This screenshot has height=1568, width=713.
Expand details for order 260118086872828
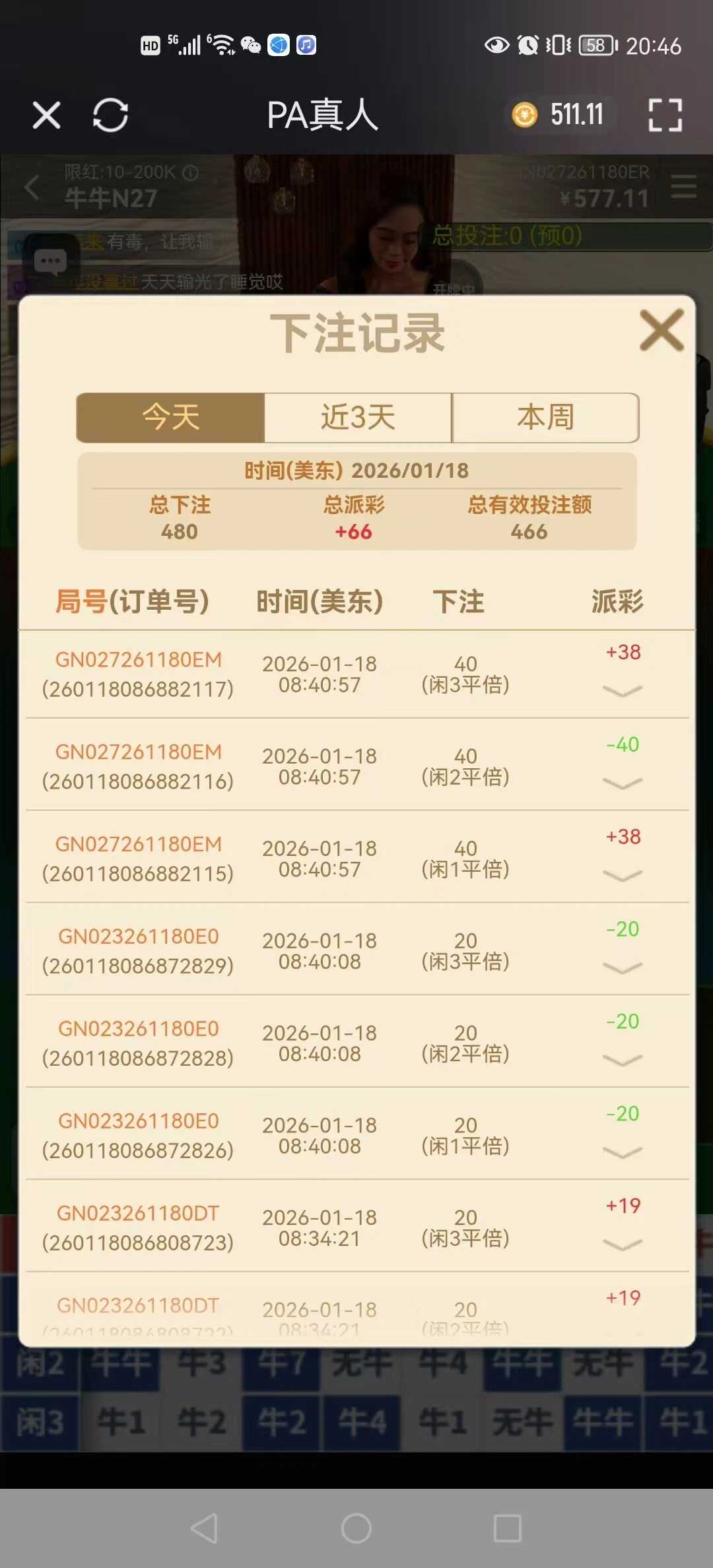[x=623, y=1061]
